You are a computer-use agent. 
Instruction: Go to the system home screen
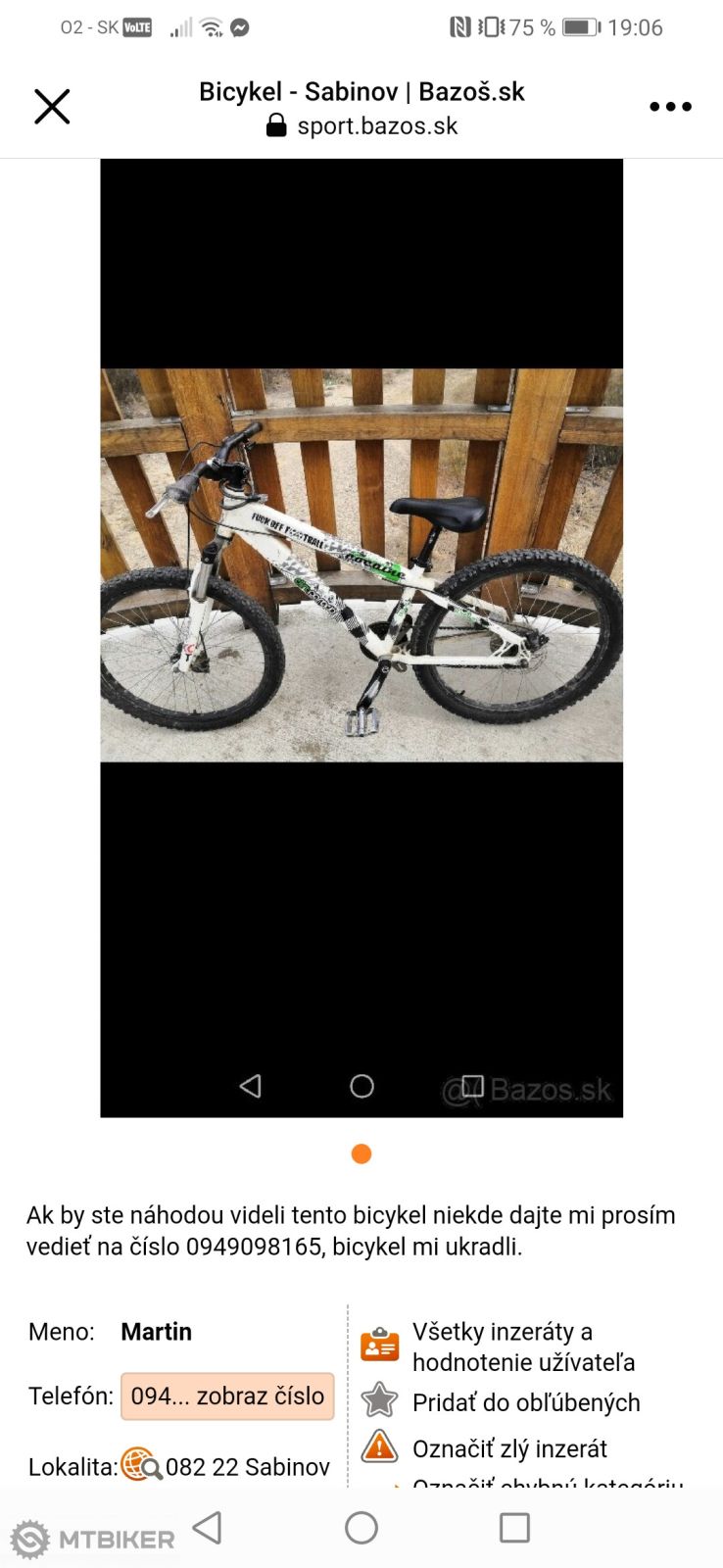point(361,1528)
